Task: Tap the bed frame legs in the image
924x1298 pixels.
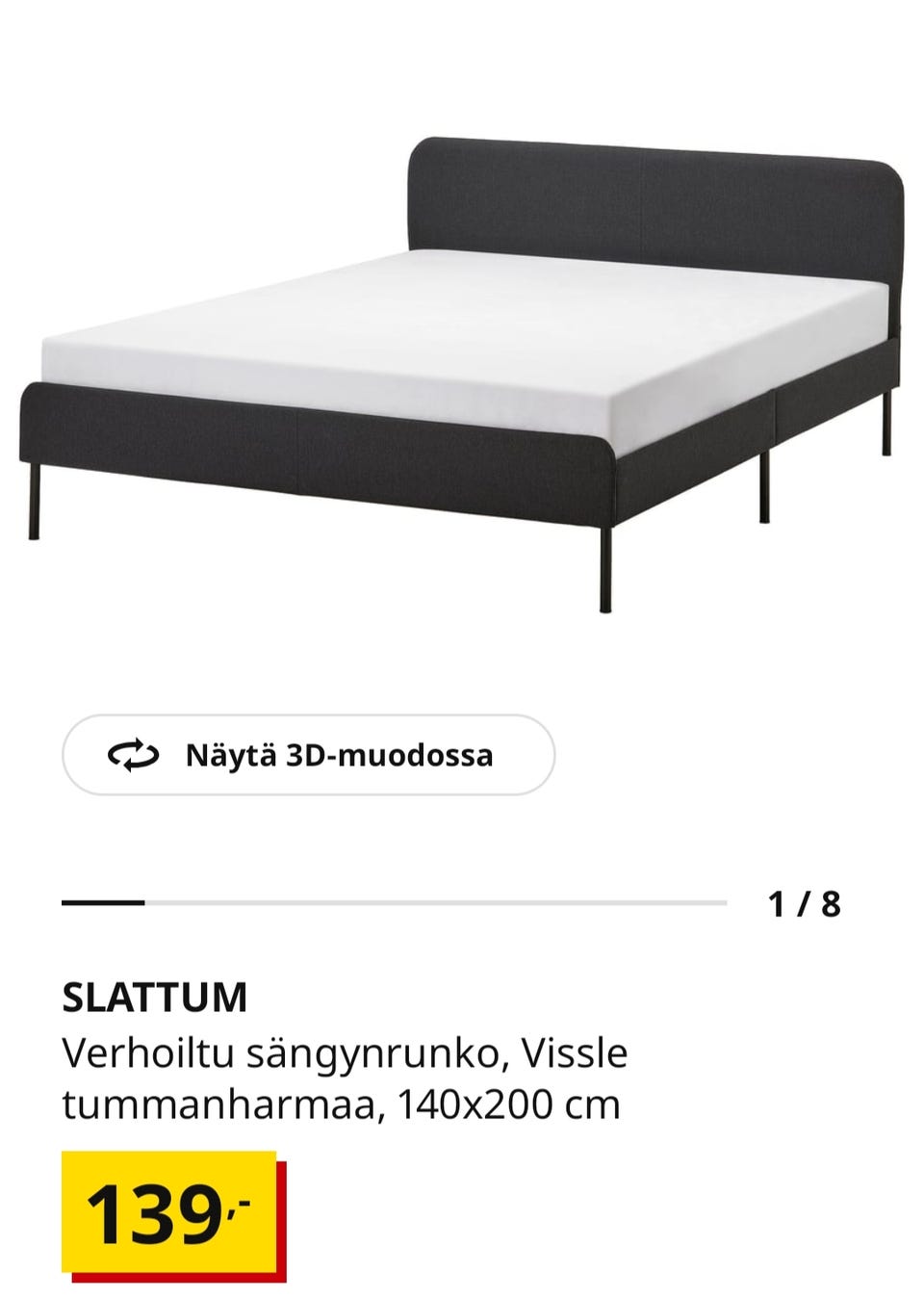Action: (x=606, y=558)
